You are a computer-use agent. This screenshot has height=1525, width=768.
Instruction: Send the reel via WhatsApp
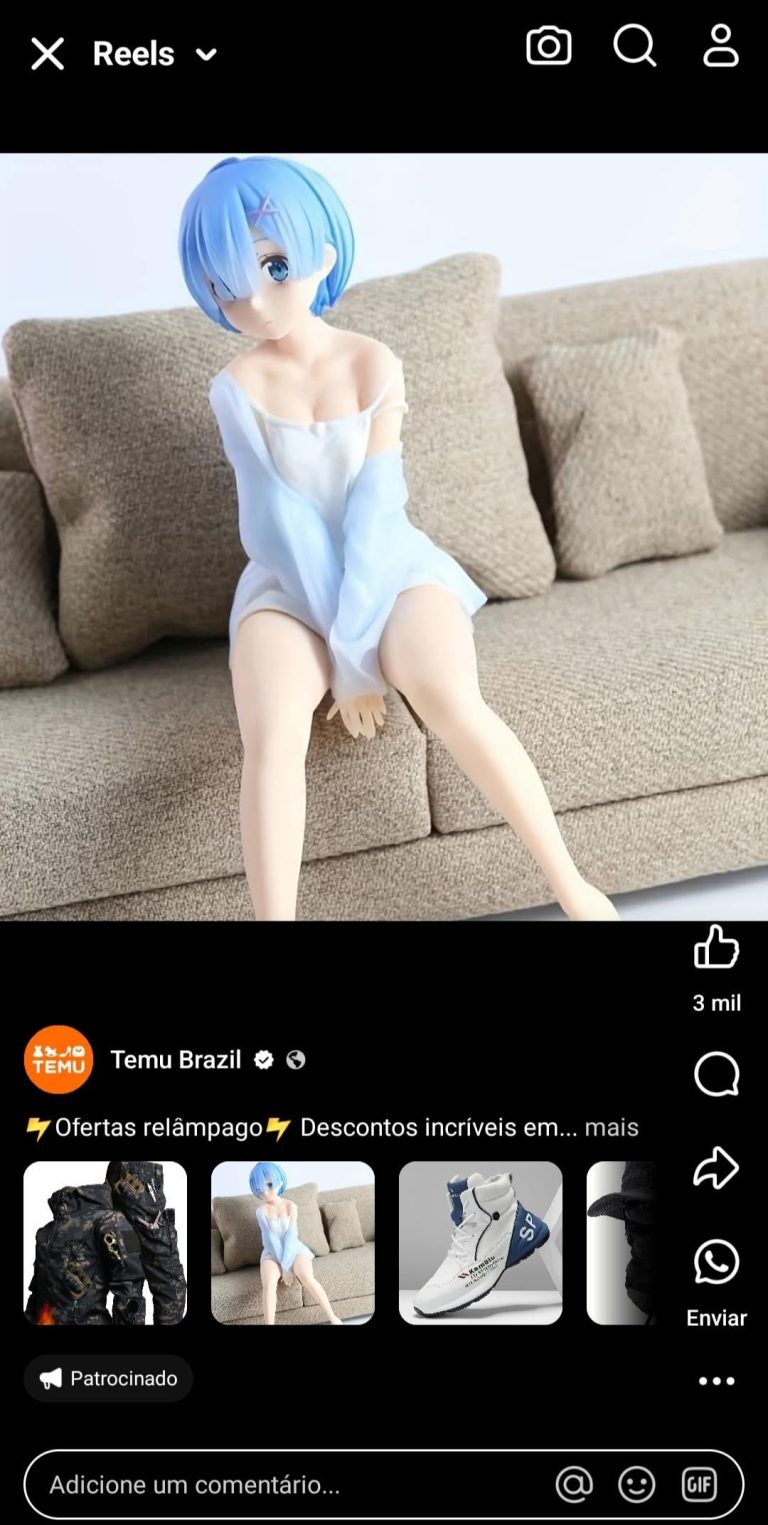pos(716,1263)
